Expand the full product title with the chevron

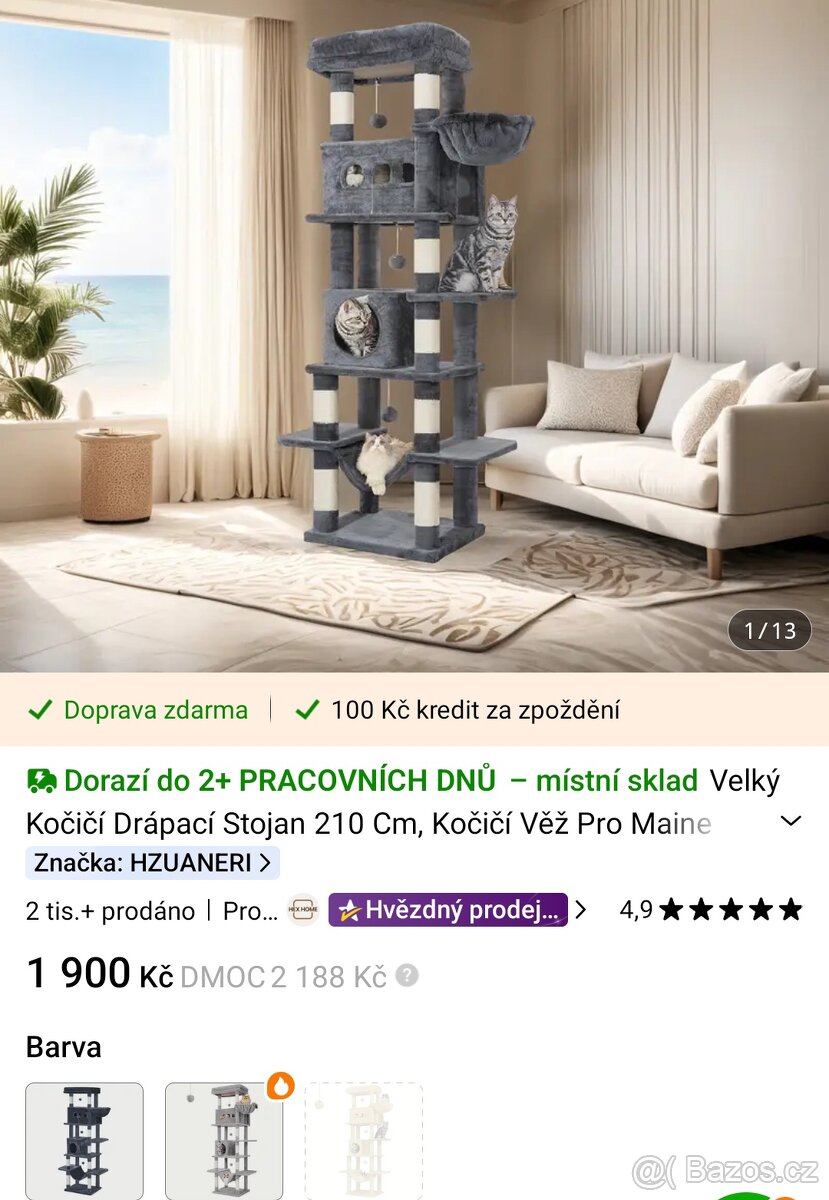click(792, 819)
